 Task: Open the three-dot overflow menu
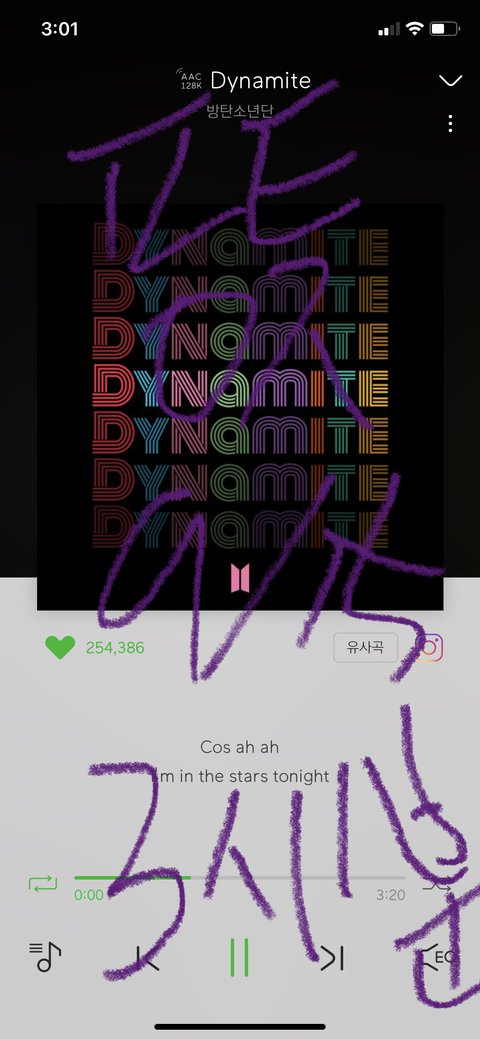pyautogui.click(x=450, y=123)
